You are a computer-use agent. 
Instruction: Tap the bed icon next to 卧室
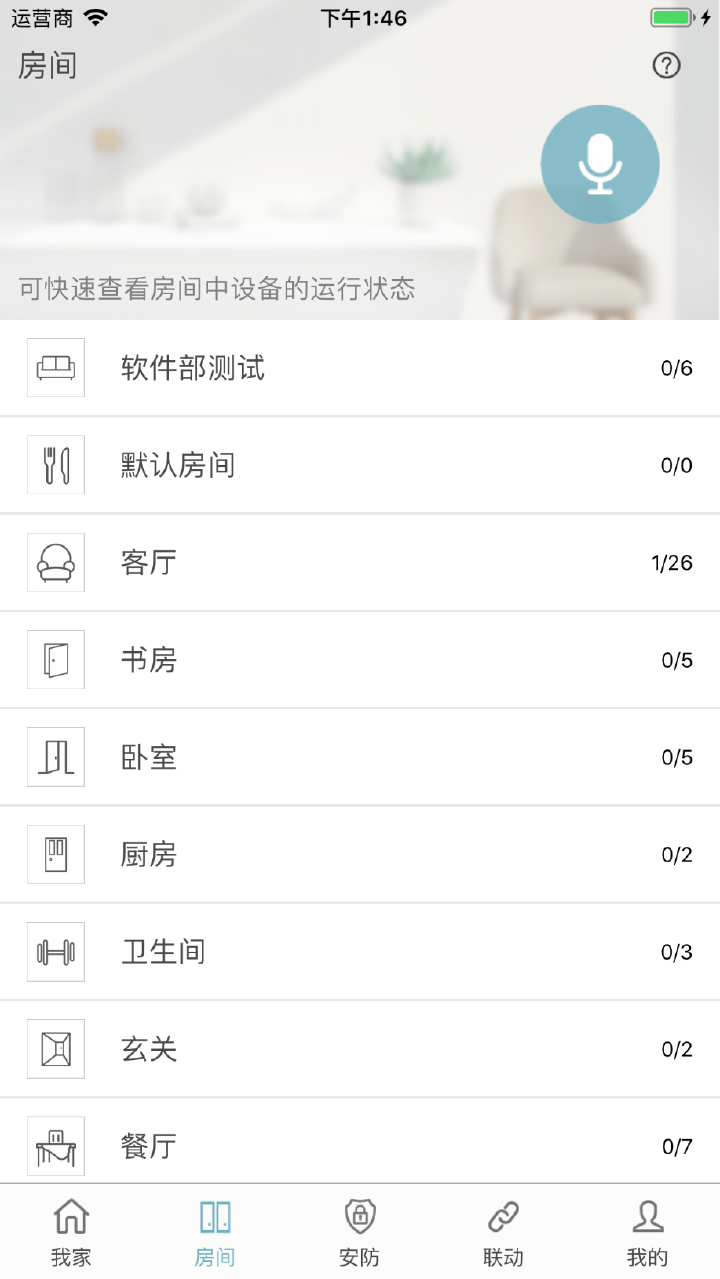55,756
